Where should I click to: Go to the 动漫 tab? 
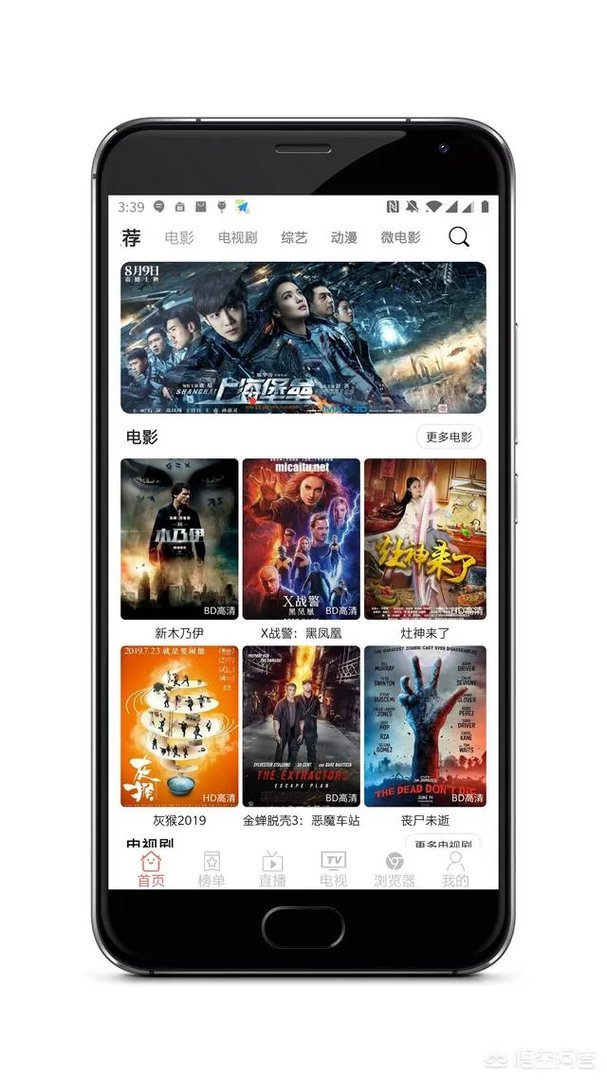344,238
